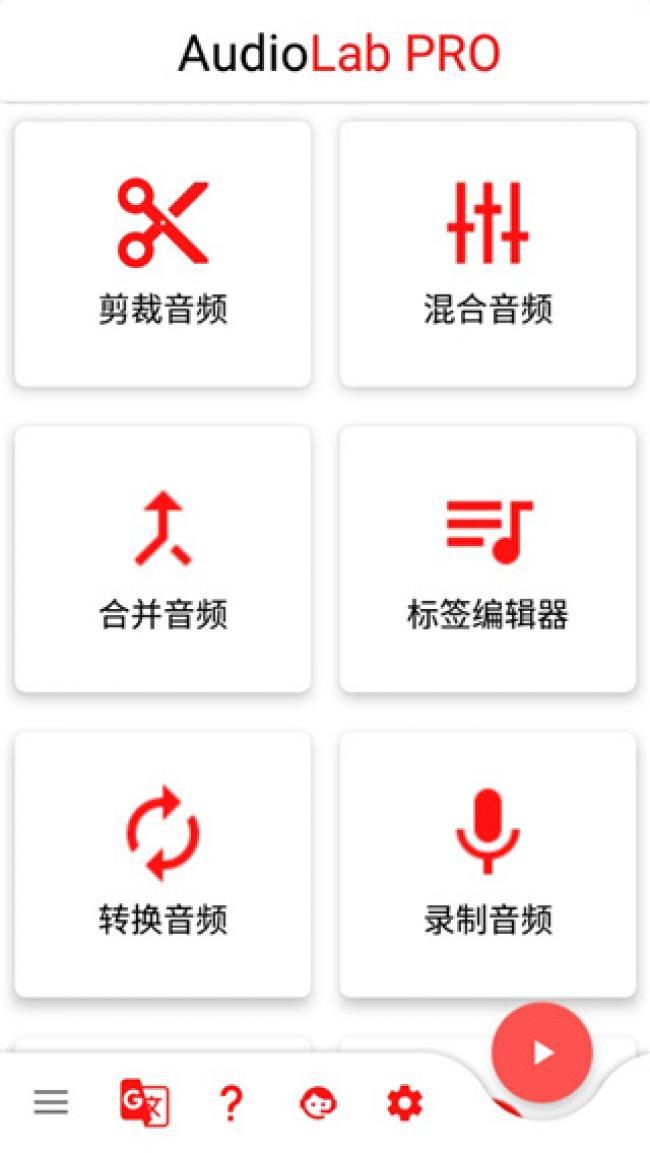Tap the translate language icon

pyautogui.click(x=144, y=1103)
